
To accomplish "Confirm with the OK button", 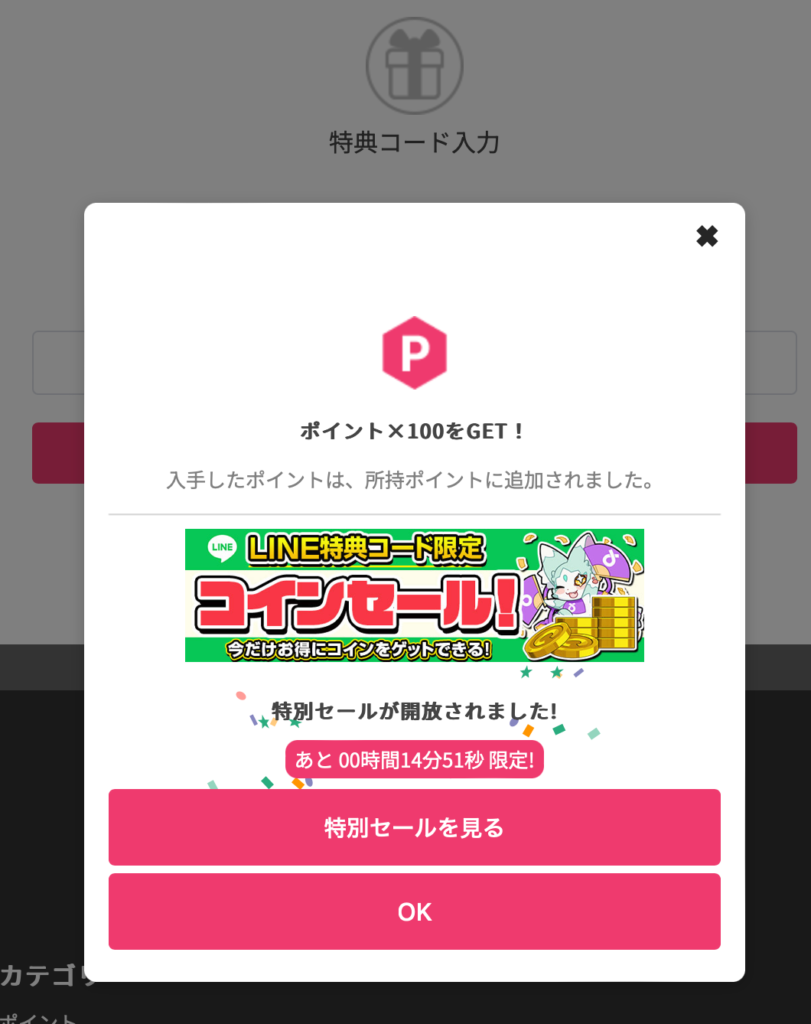I will [415, 911].
